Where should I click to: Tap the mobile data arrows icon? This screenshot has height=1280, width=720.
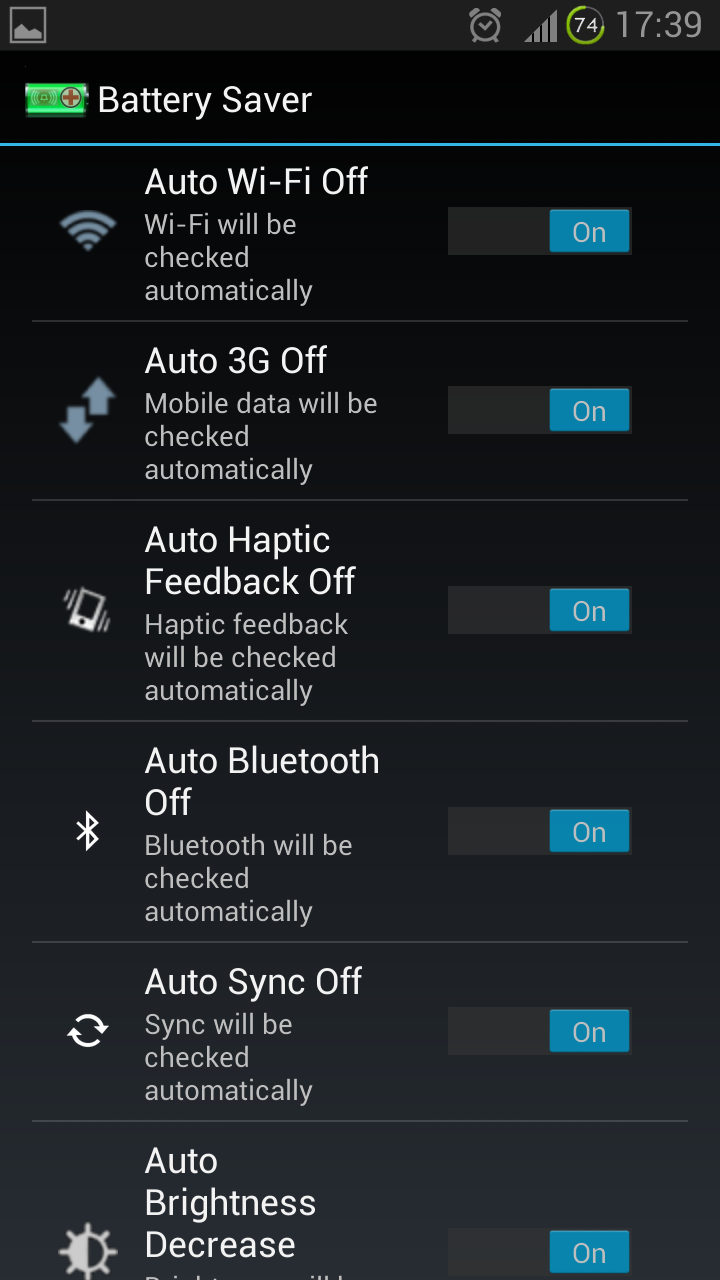tap(88, 411)
